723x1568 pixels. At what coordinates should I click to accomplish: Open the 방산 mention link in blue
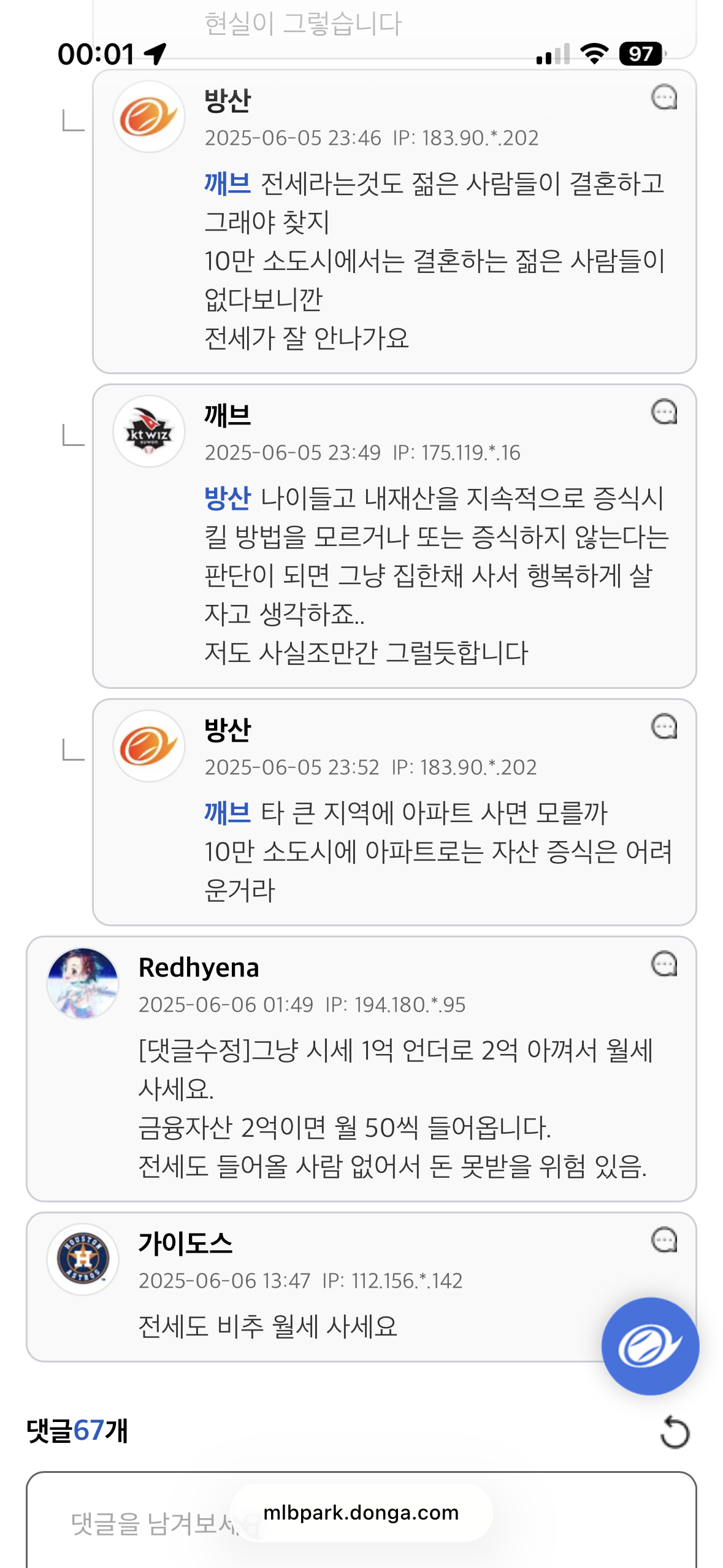click(x=226, y=498)
